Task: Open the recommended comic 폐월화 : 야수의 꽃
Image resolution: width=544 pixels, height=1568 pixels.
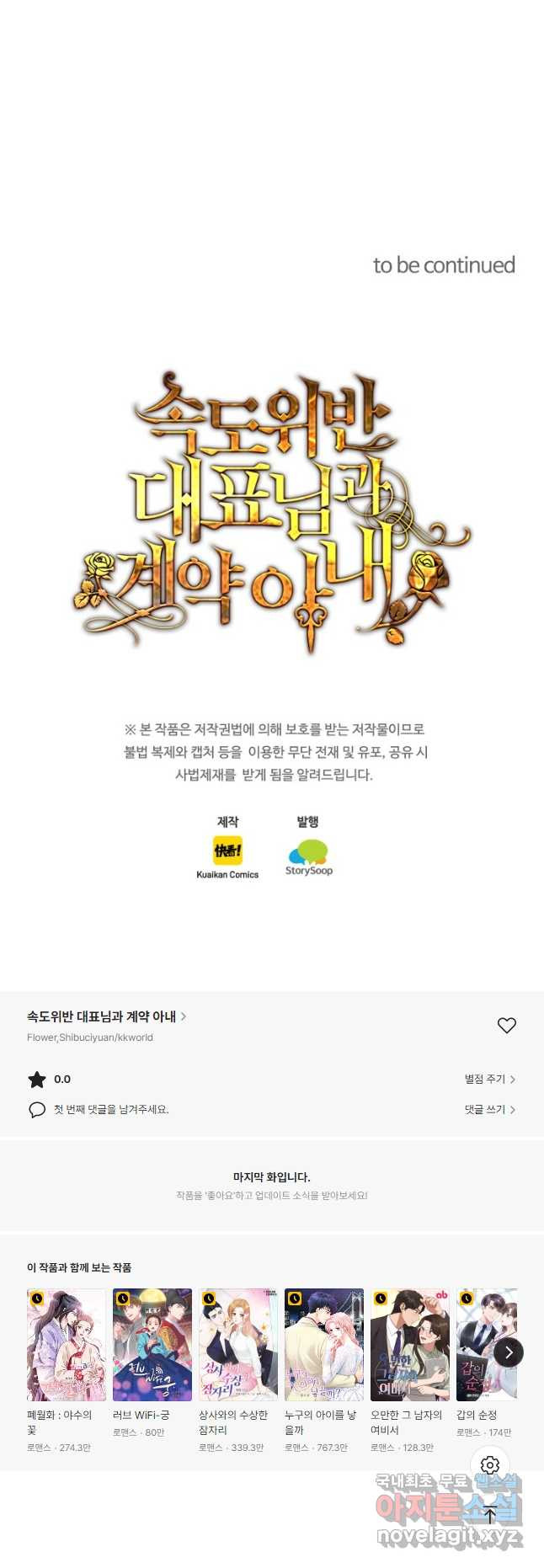Action: click(67, 1344)
